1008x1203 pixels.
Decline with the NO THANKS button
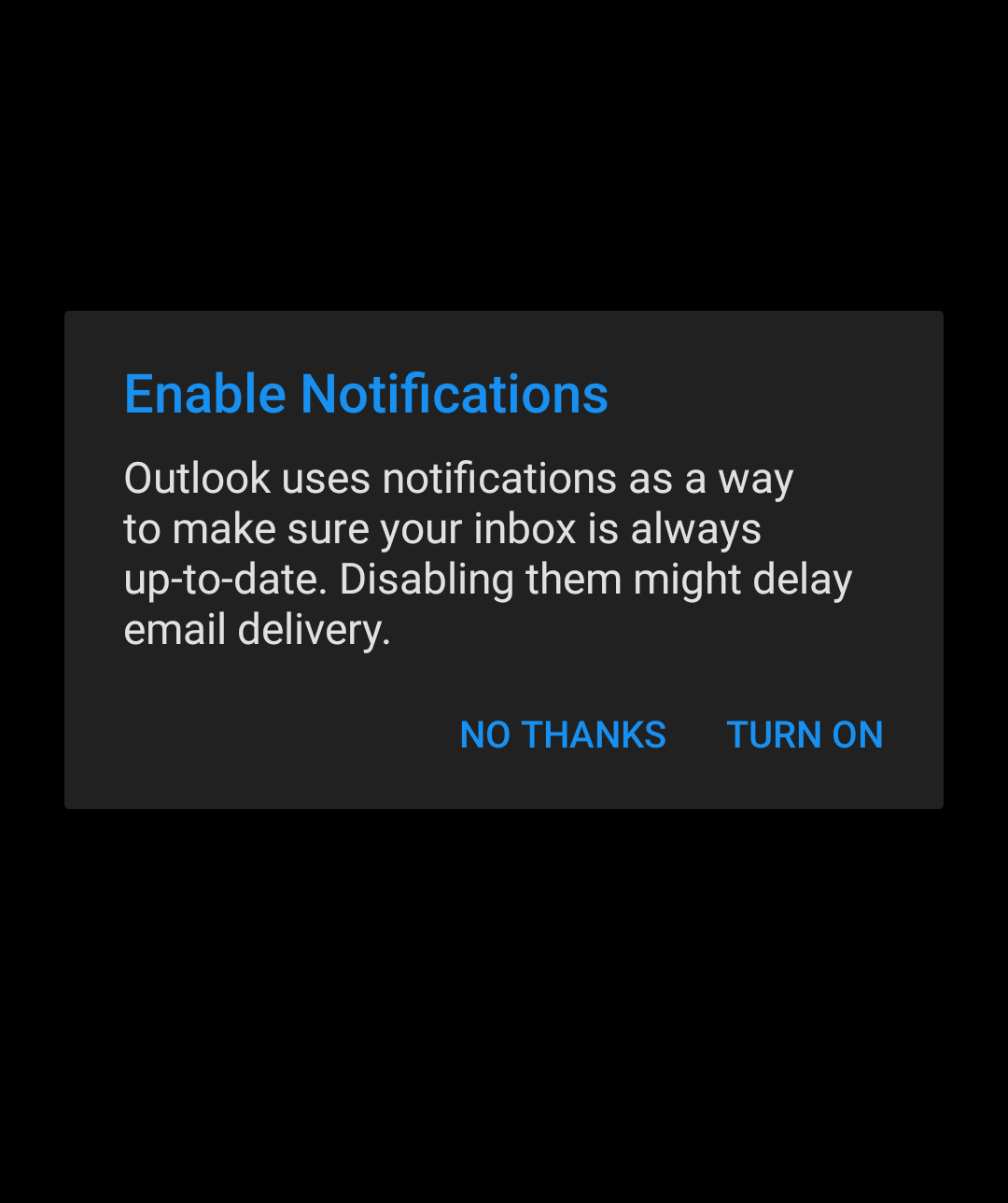click(x=563, y=735)
